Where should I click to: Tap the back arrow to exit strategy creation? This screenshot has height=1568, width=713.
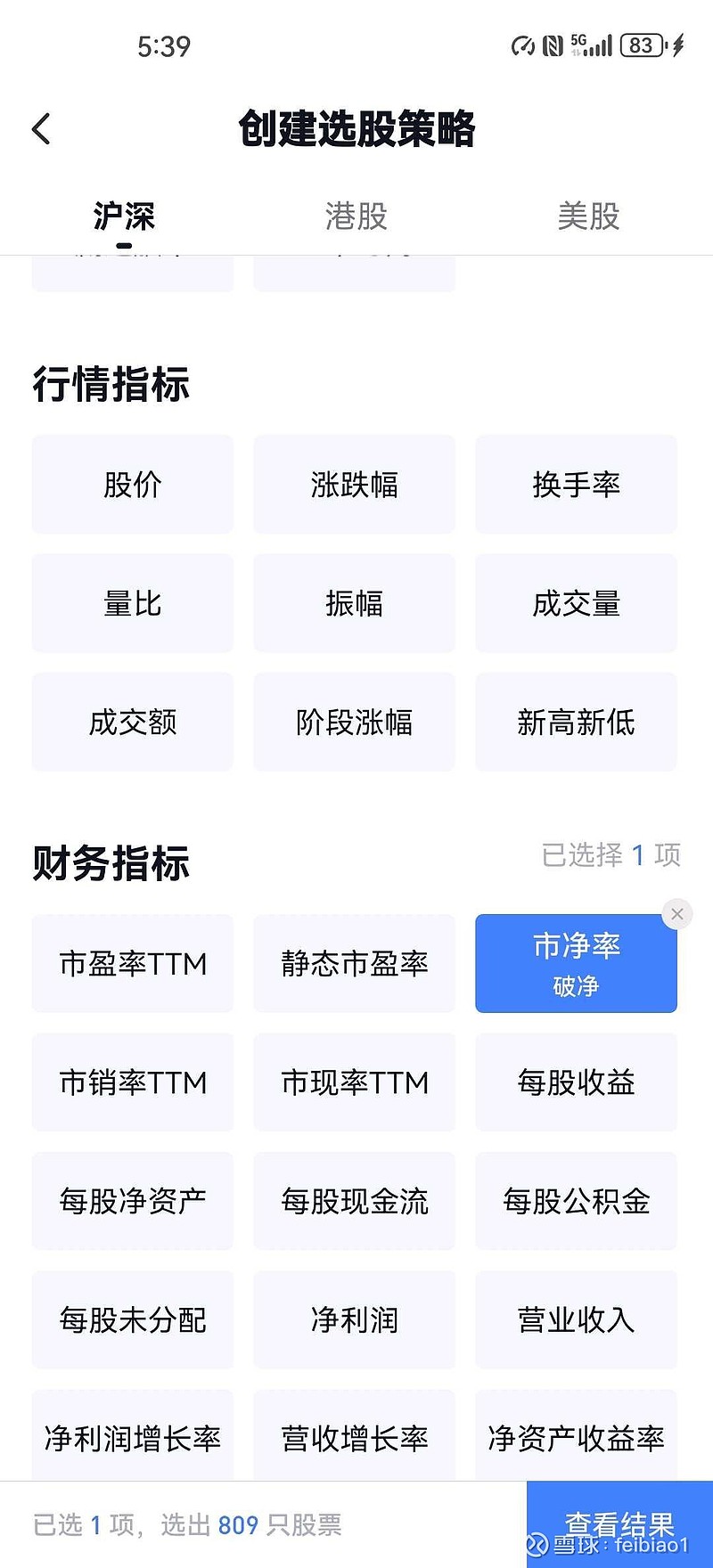pos(40,129)
